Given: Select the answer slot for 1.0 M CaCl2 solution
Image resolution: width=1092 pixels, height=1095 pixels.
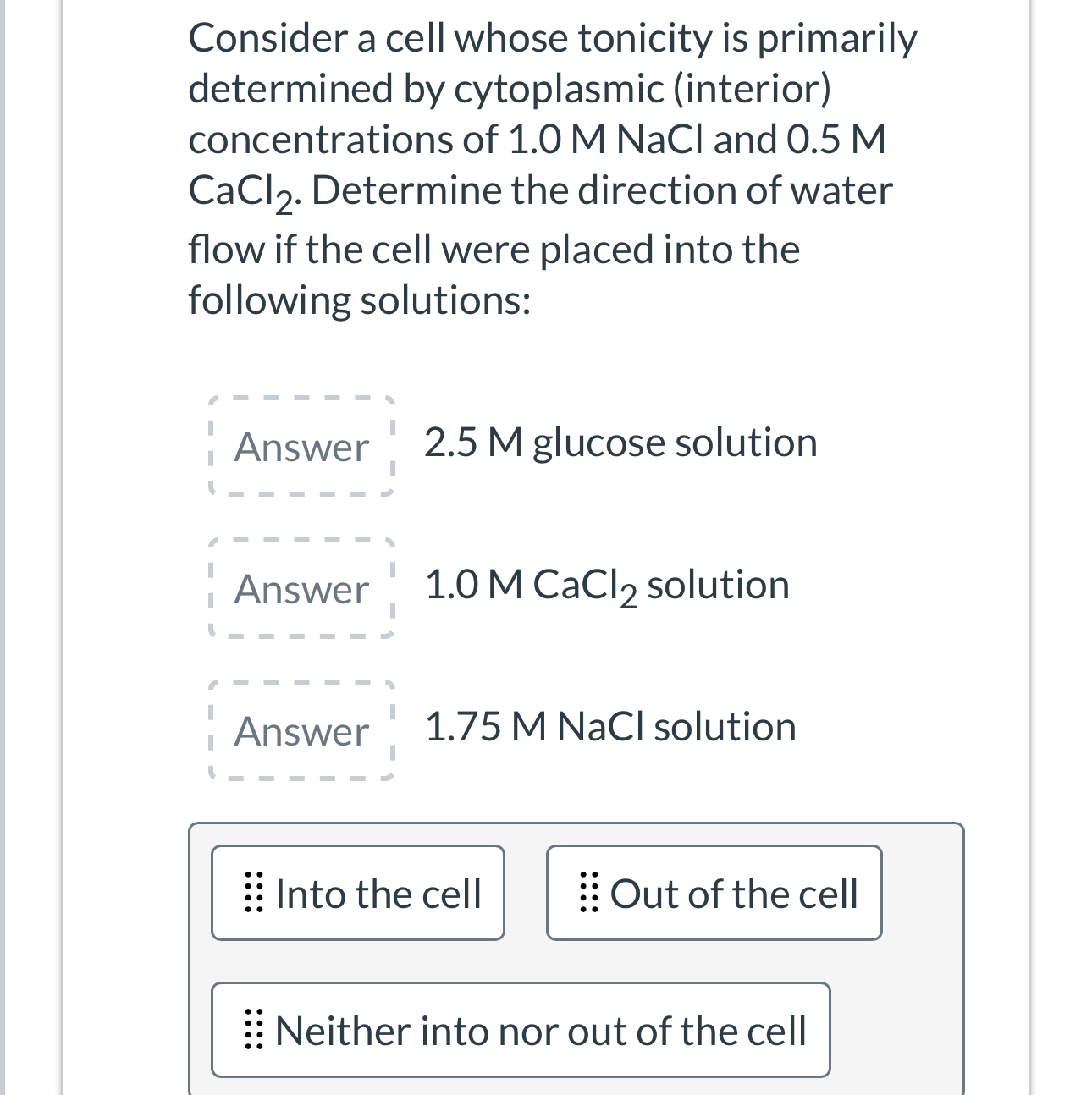Looking at the screenshot, I should click(301, 588).
